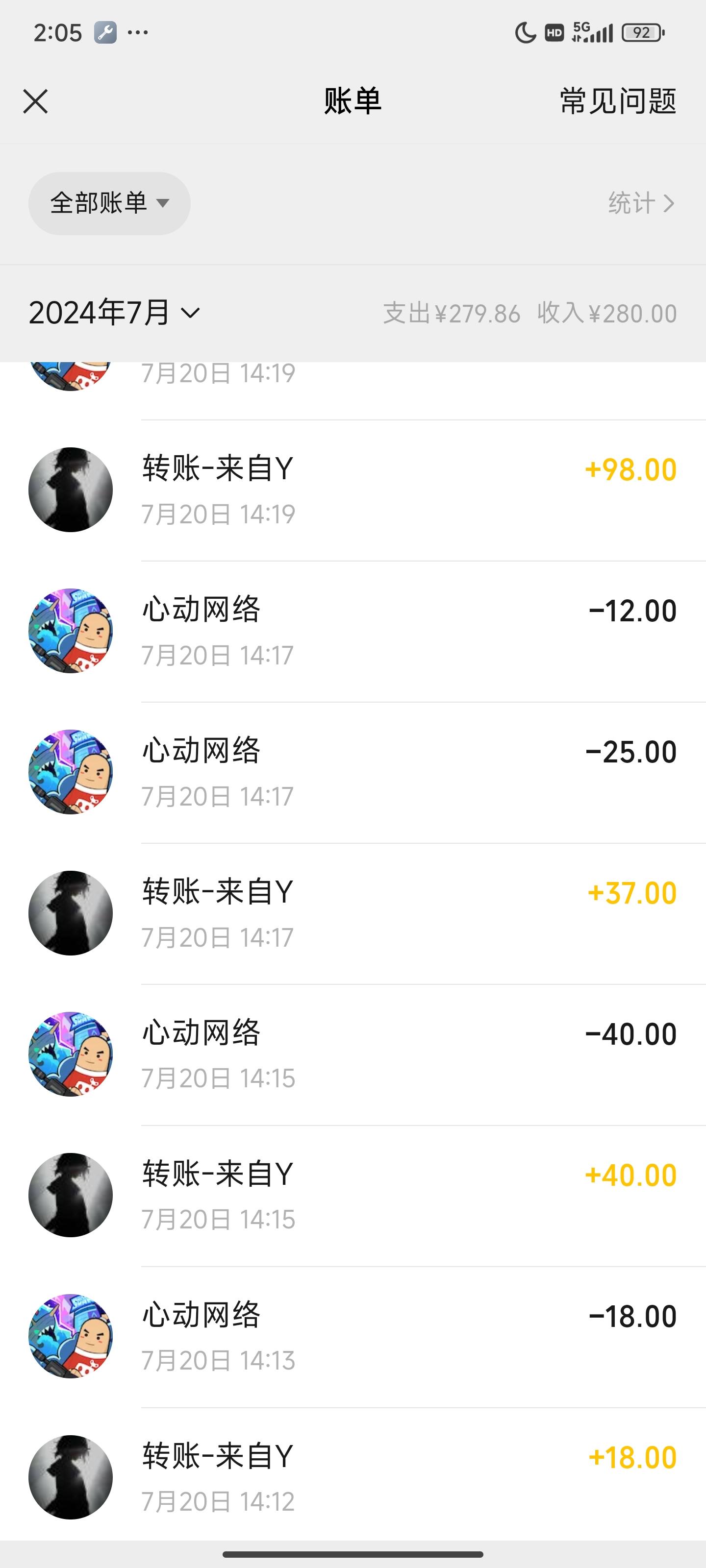This screenshot has height=1568, width=706.
Task: Open 常见问题 help link
Action: pyautogui.click(x=618, y=101)
